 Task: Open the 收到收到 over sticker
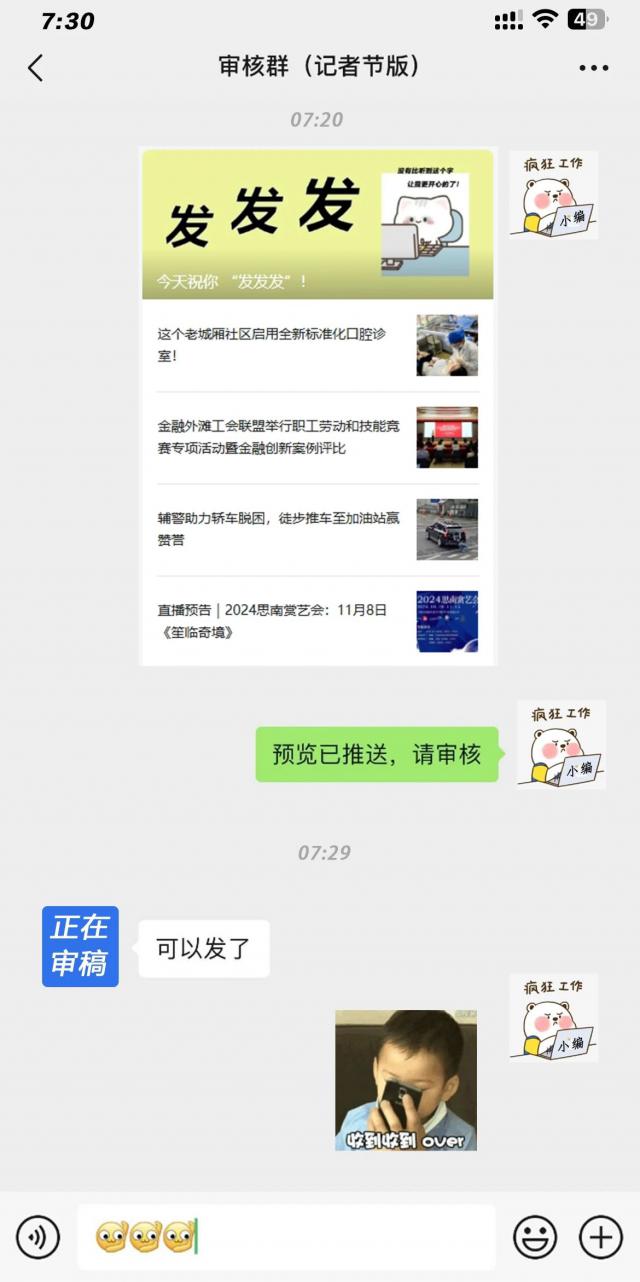tap(405, 1080)
